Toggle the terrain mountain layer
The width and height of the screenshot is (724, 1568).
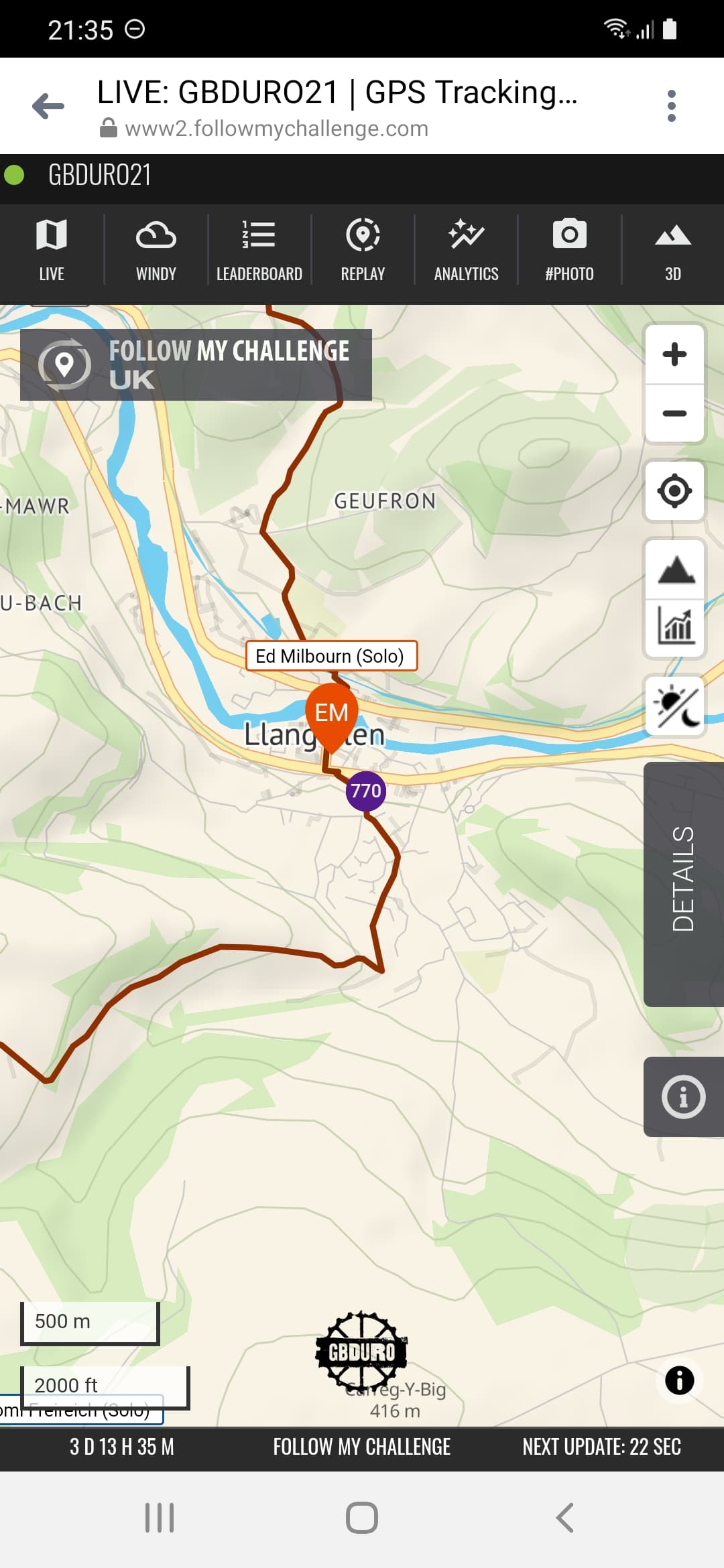676,570
